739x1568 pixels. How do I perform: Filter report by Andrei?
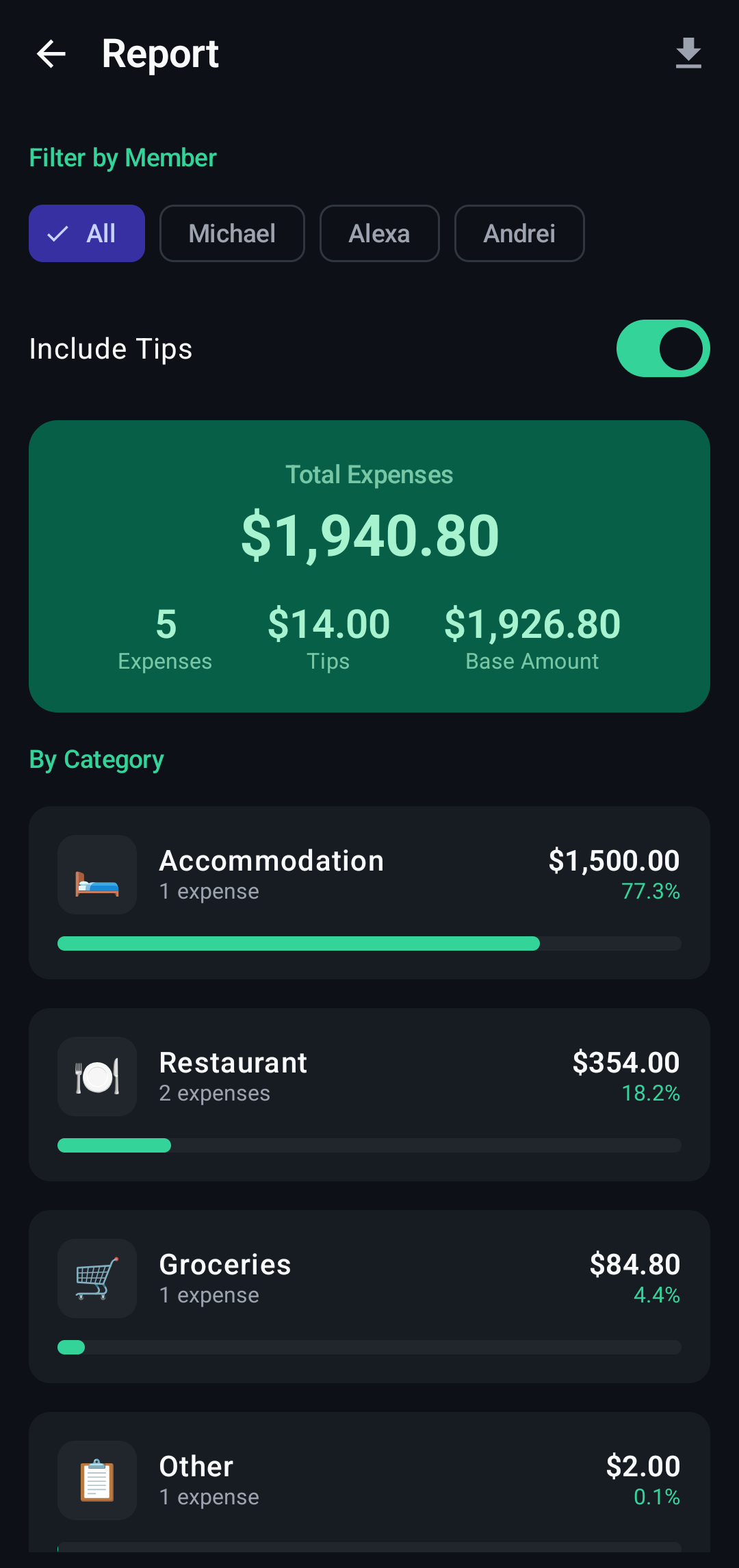pos(519,233)
